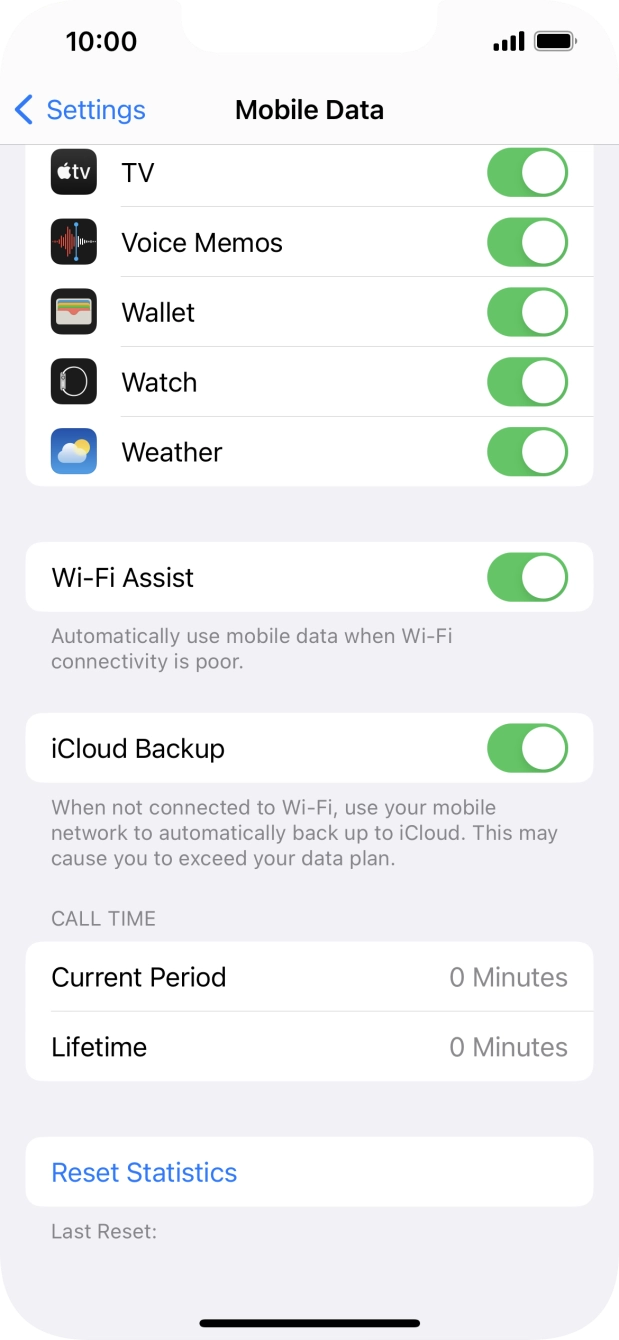Turn off Weather mobile data
619x1340 pixels.
[x=527, y=452]
